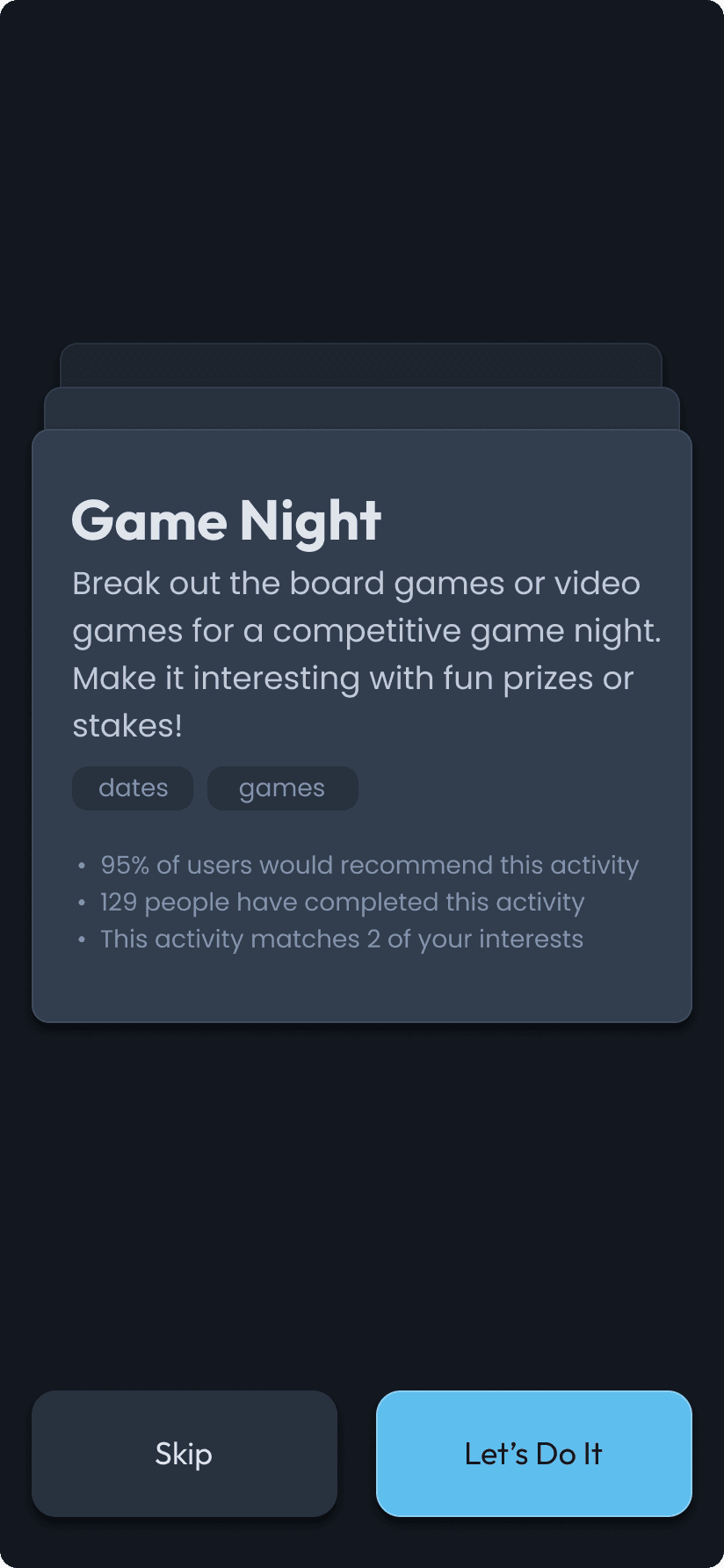Screen dimensions: 724x1568
Task: Select the games tag chip
Action: [x=282, y=788]
